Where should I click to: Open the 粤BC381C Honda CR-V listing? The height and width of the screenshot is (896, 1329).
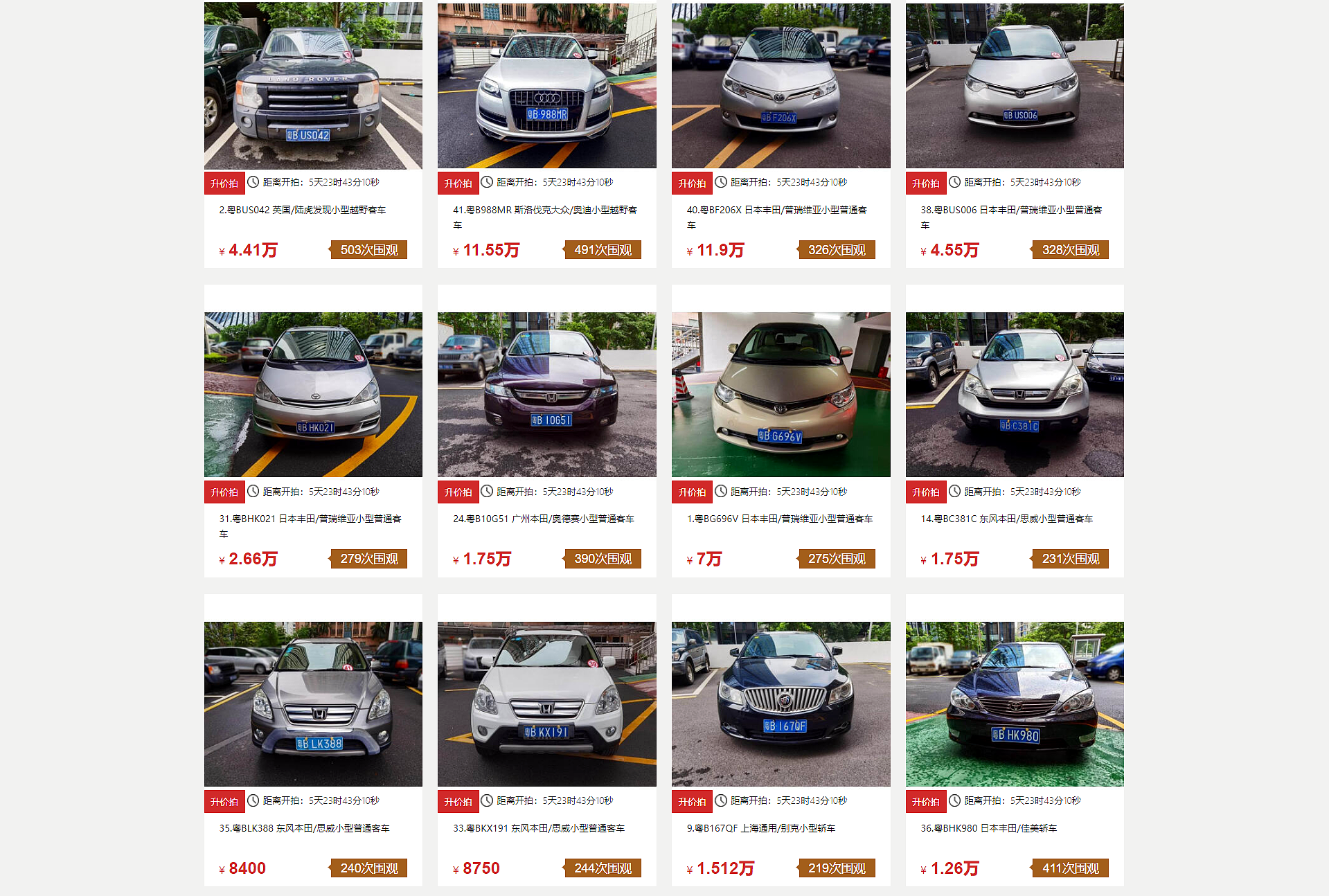1015,395
